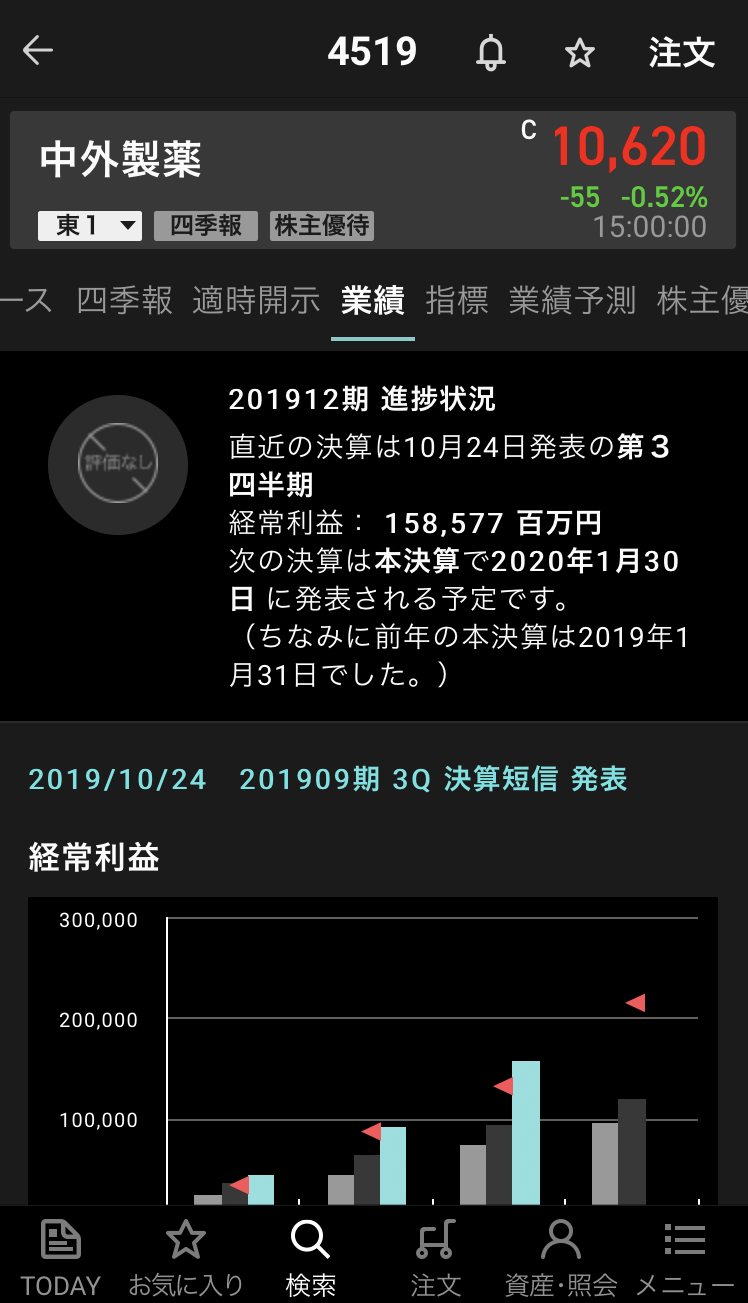Open 注文 in the bottom navigation
Screen dimensions: 748x1303
436,1258
